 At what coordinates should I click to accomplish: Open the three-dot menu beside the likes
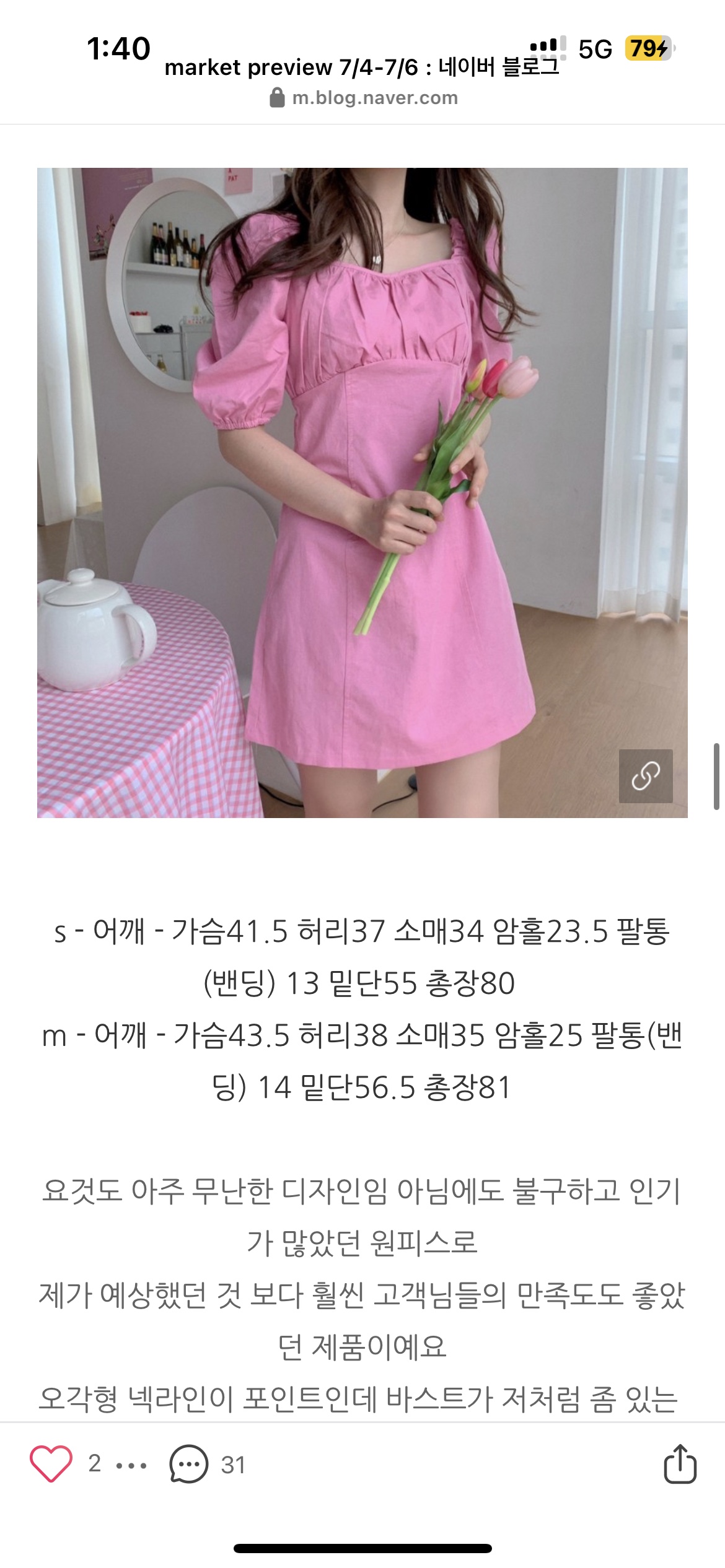(x=131, y=1466)
